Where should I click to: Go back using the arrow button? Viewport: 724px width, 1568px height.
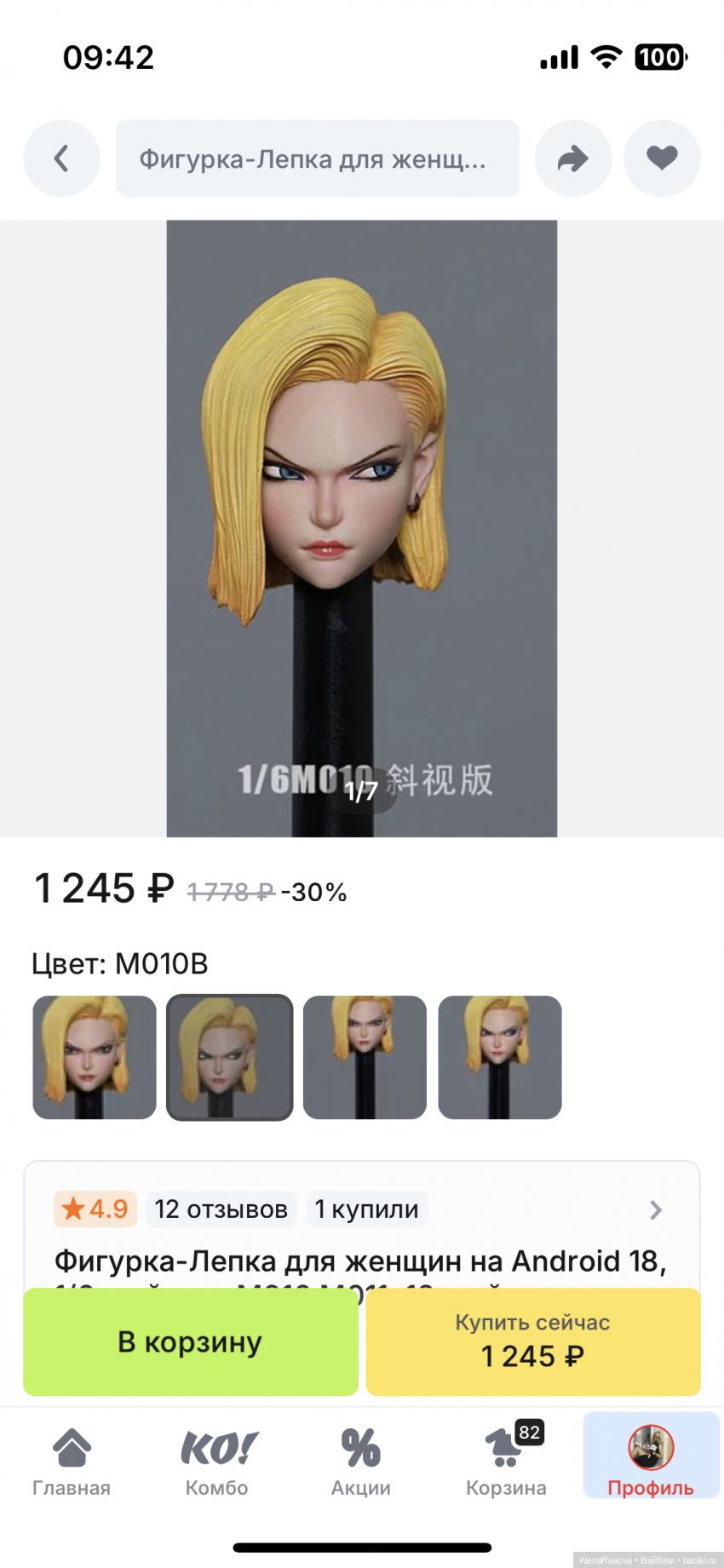61,158
